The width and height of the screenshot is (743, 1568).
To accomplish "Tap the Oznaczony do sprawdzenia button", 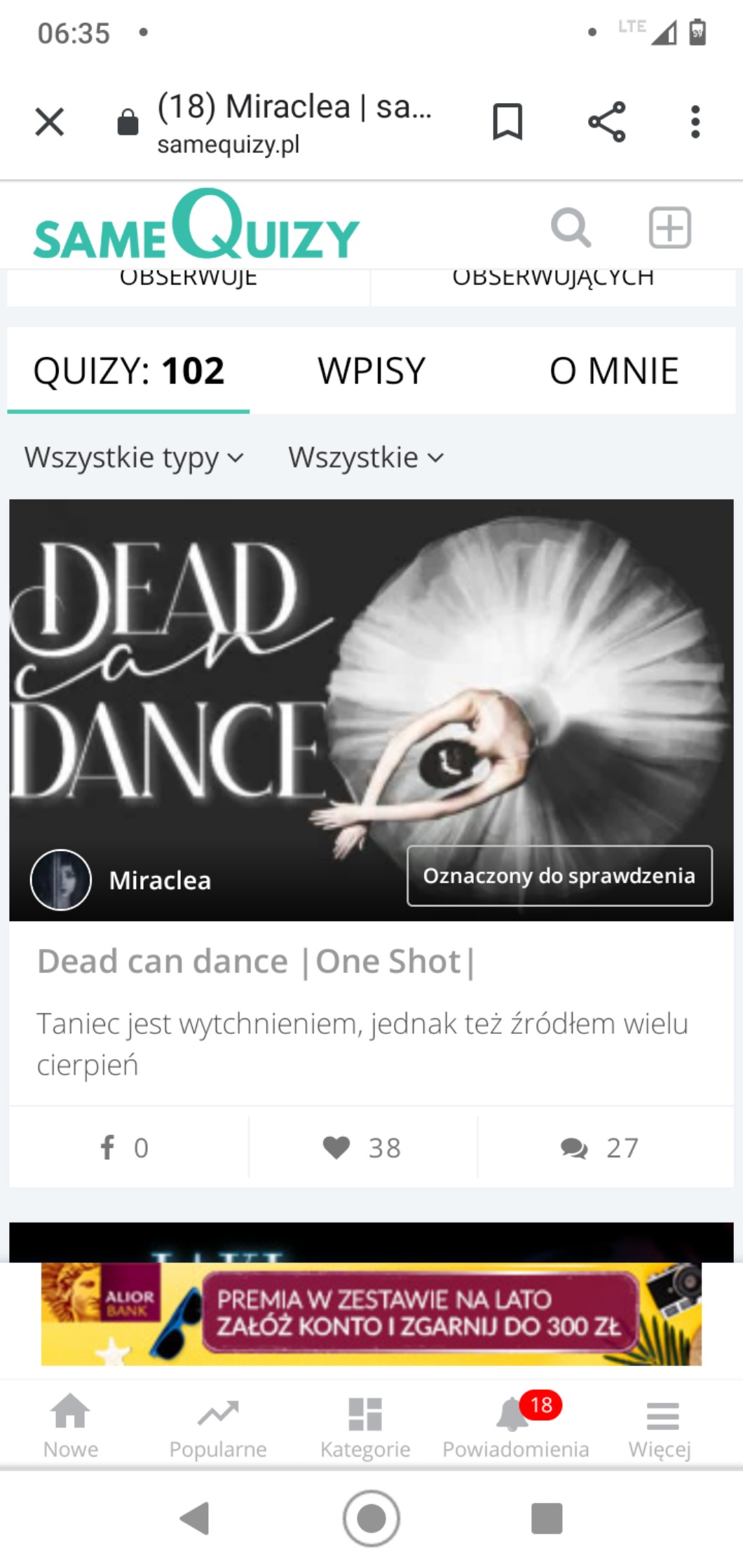I will click(x=559, y=876).
